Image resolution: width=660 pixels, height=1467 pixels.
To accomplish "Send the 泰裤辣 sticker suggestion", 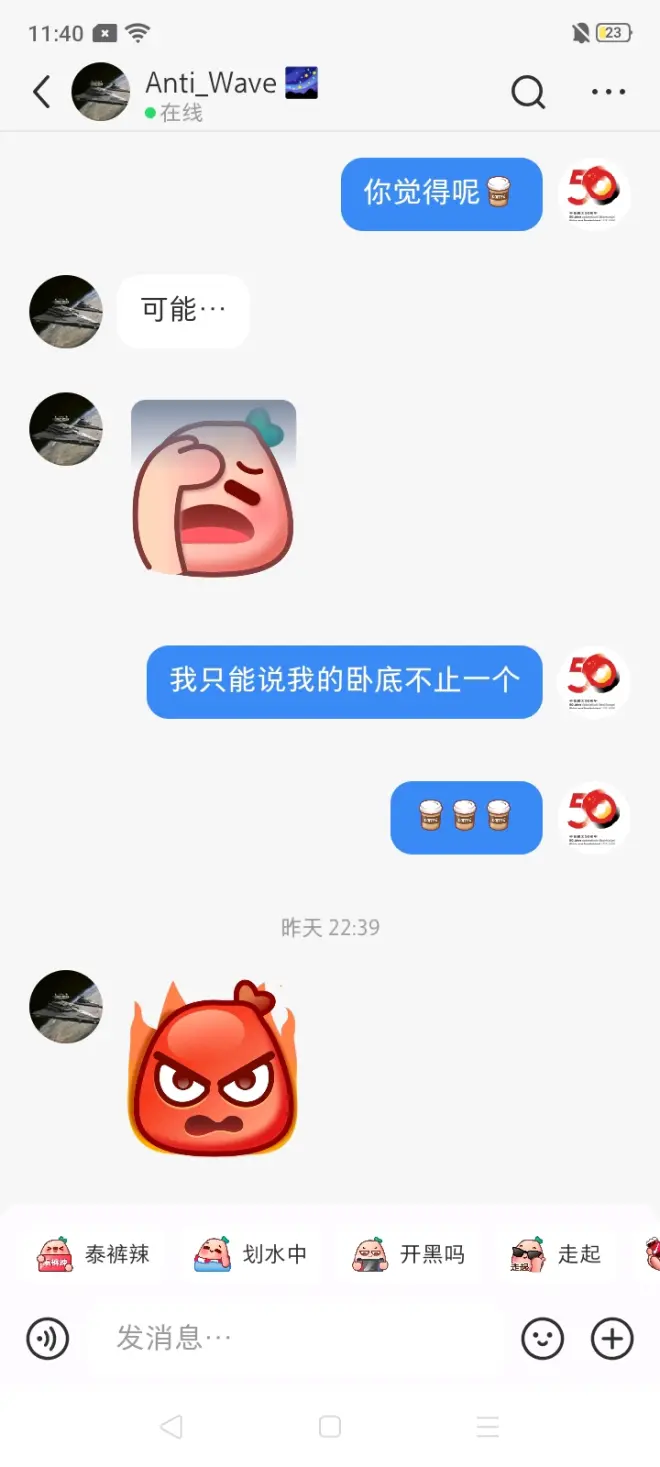I will coord(94,1254).
